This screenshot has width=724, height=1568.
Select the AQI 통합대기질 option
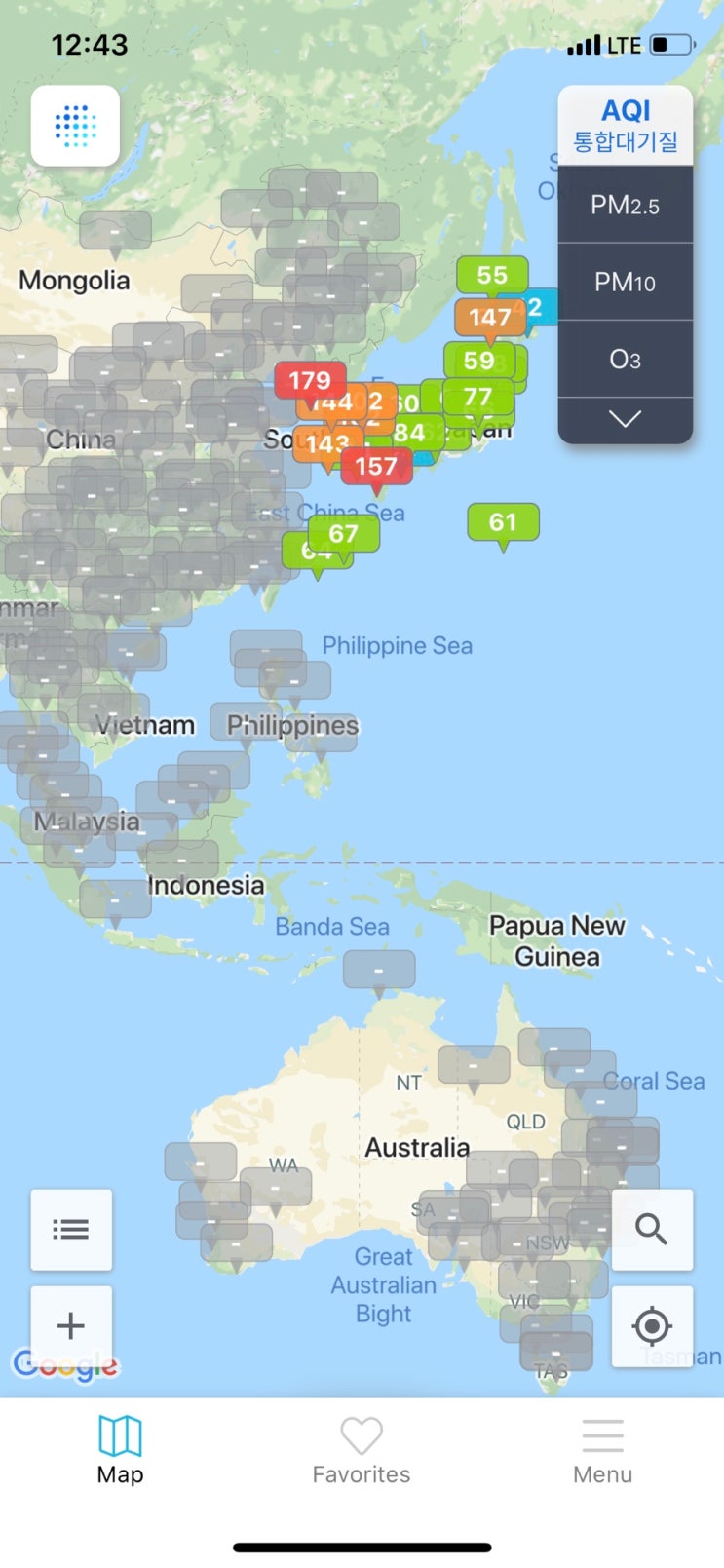625,126
